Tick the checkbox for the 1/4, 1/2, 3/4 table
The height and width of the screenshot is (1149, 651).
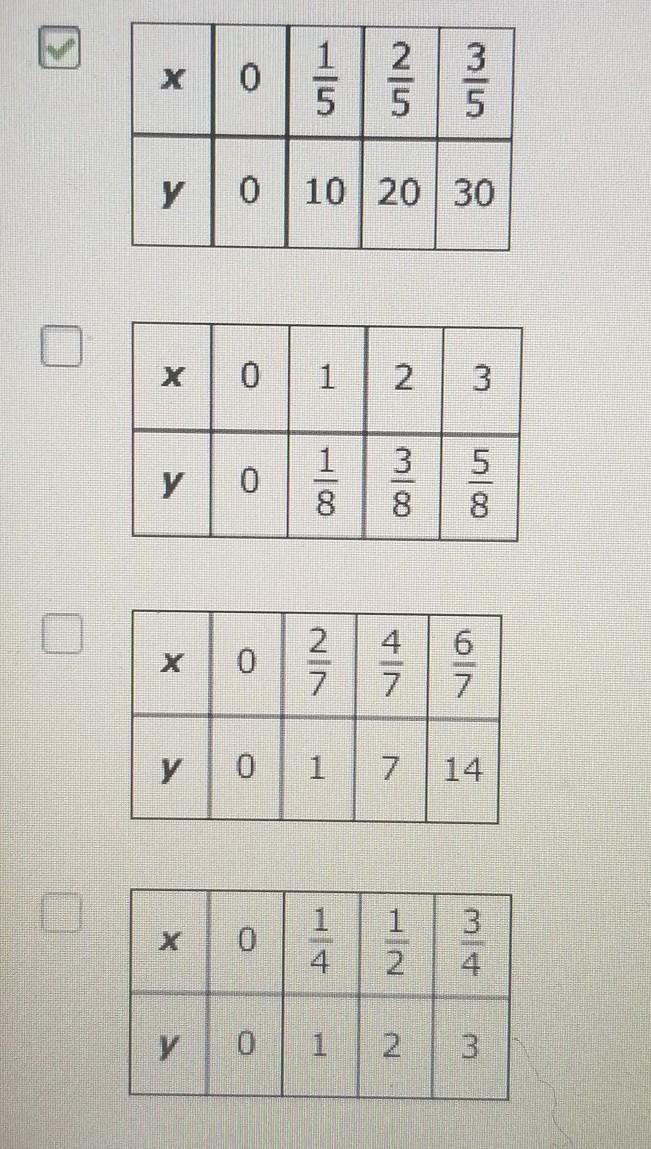(61, 913)
